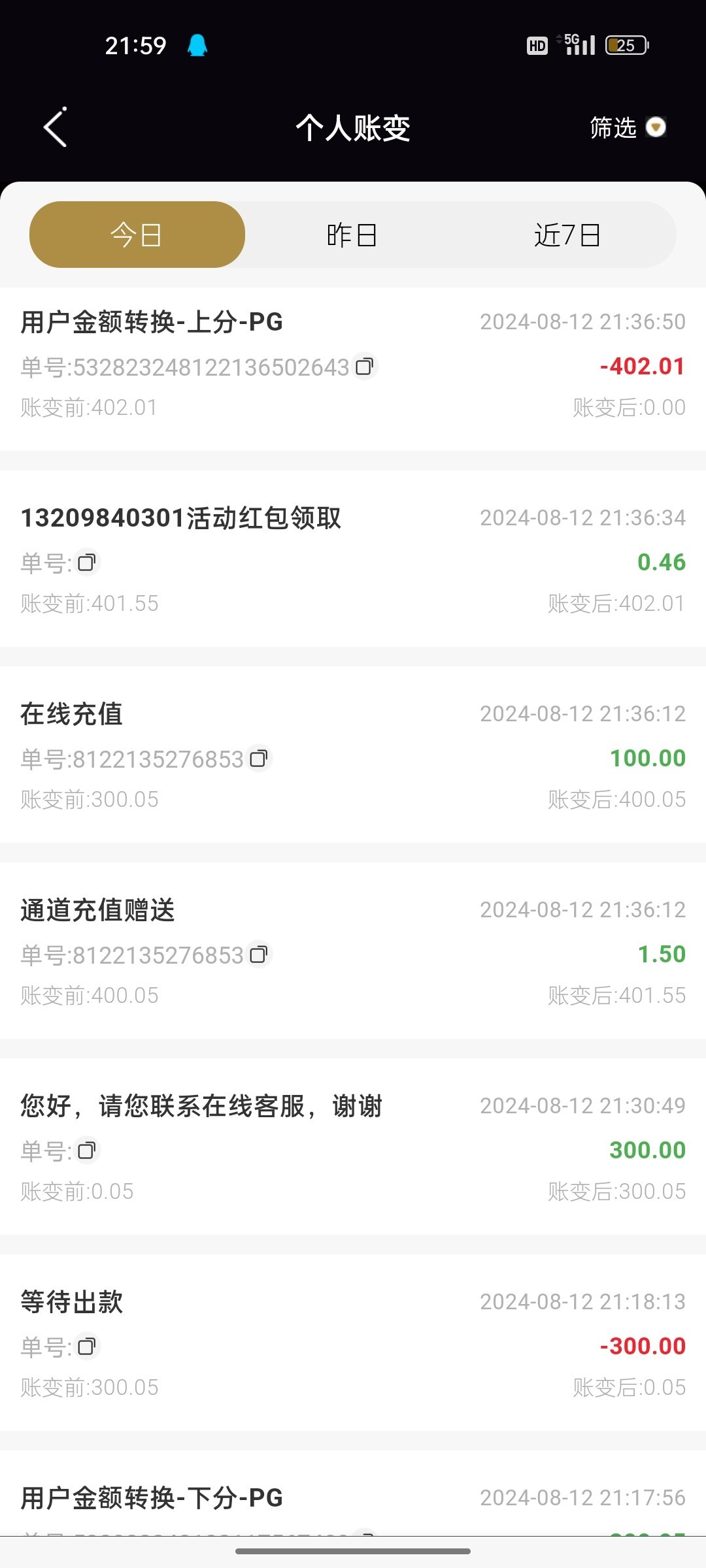Copy order number of 在线充值 record
This screenshot has height=1568, width=706.
click(259, 759)
